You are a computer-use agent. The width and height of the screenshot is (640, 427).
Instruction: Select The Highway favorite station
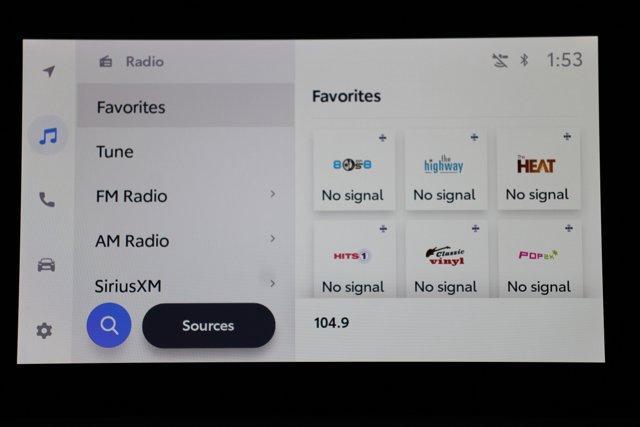tap(445, 170)
